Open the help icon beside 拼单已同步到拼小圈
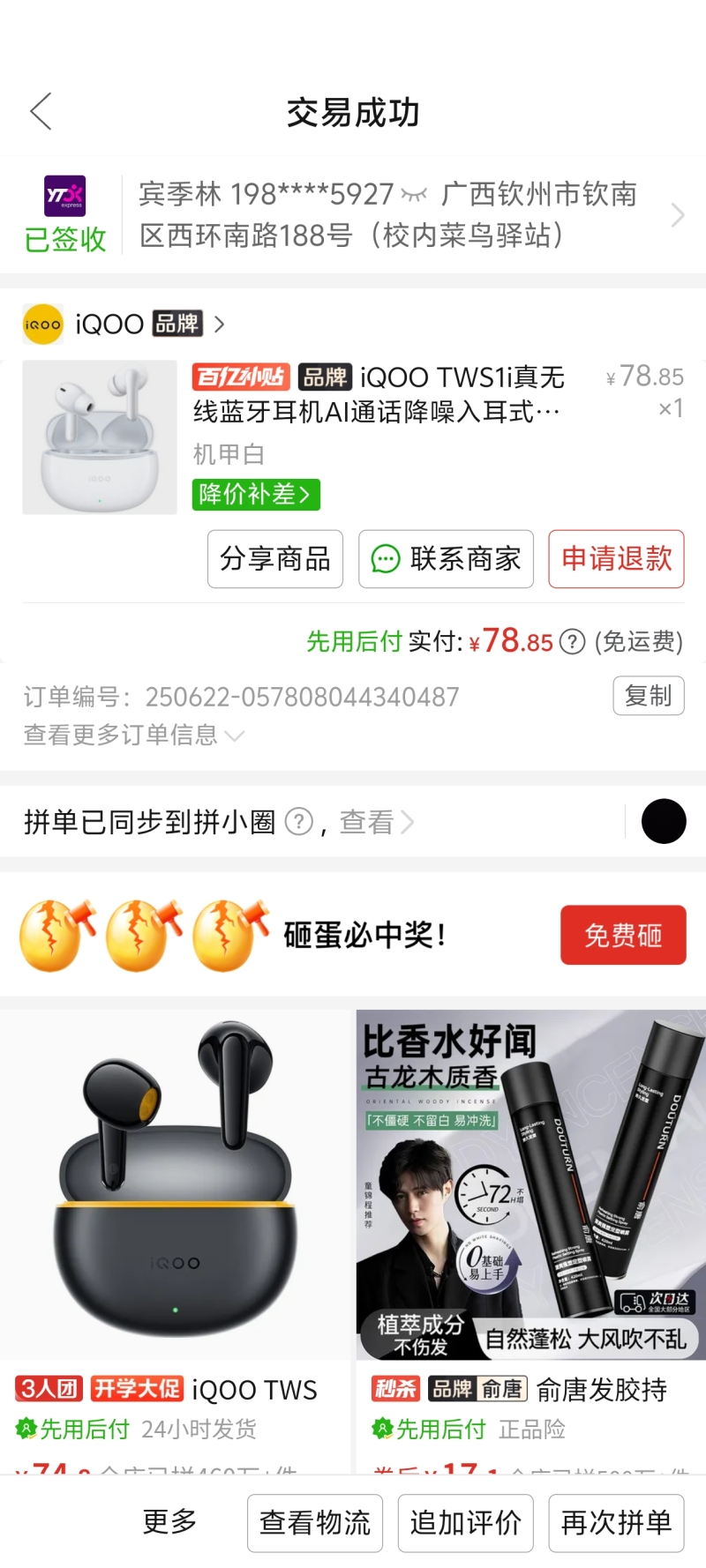The image size is (706, 1568). click(299, 822)
